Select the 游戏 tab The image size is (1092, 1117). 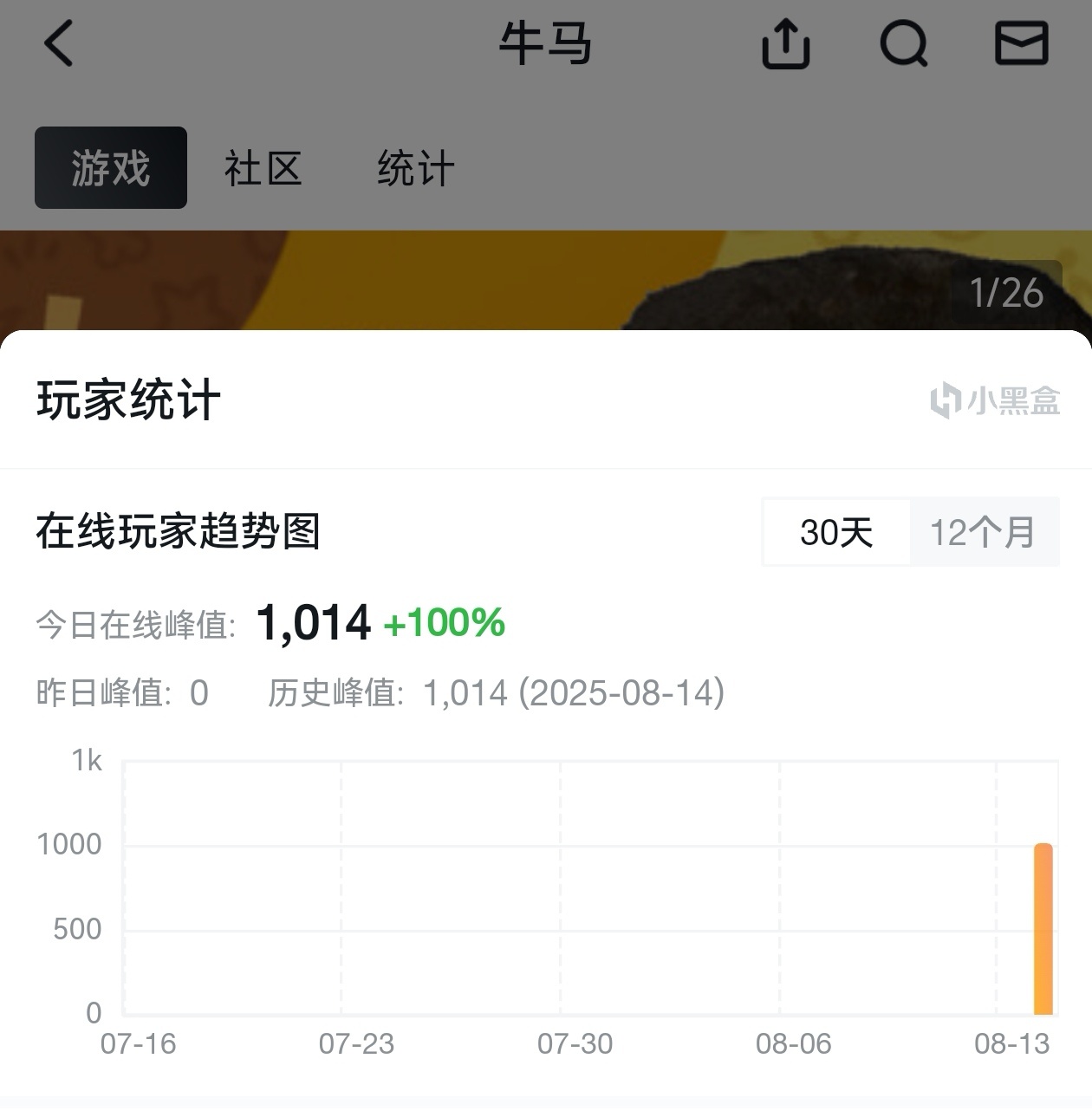(x=111, y=167)
